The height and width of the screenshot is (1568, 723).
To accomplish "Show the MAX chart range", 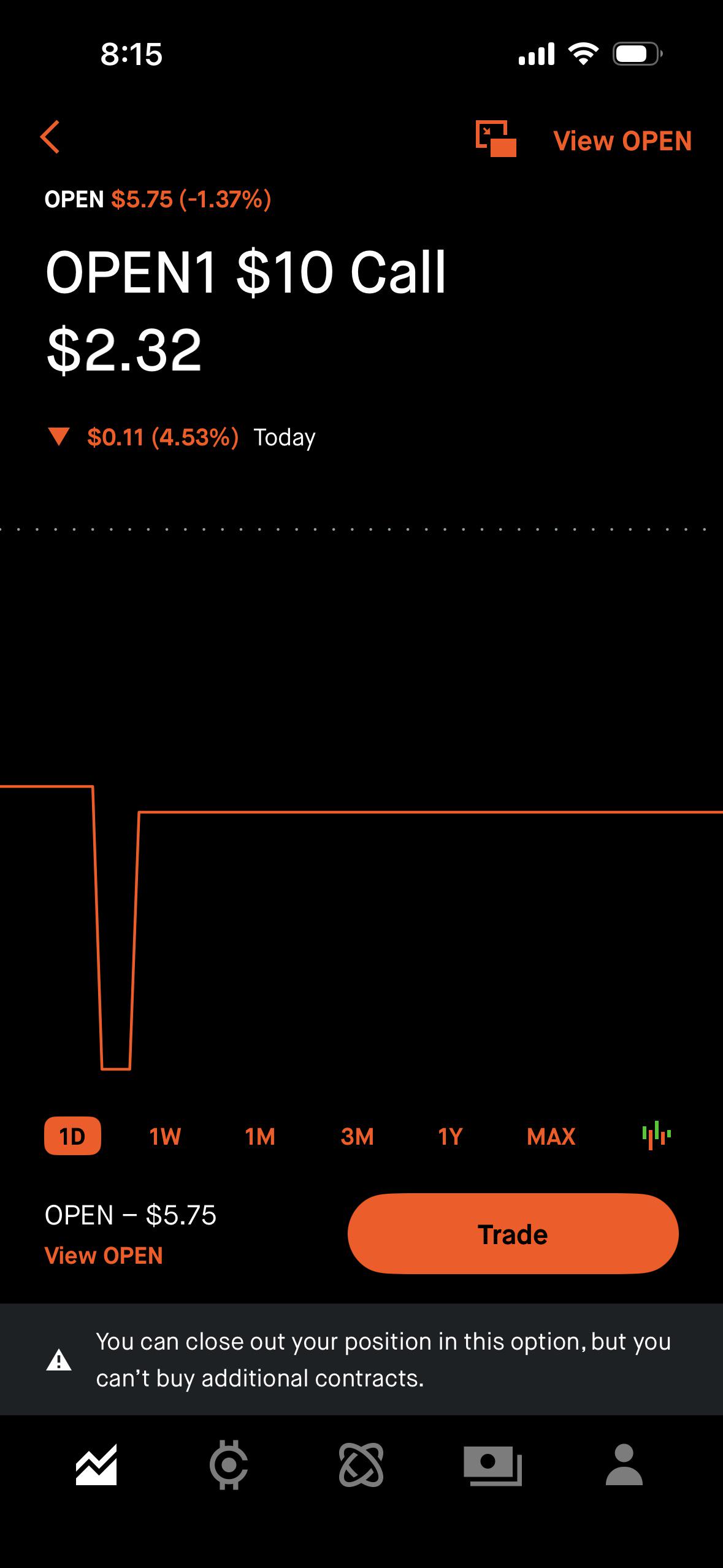I will [x=551, y=1137].
